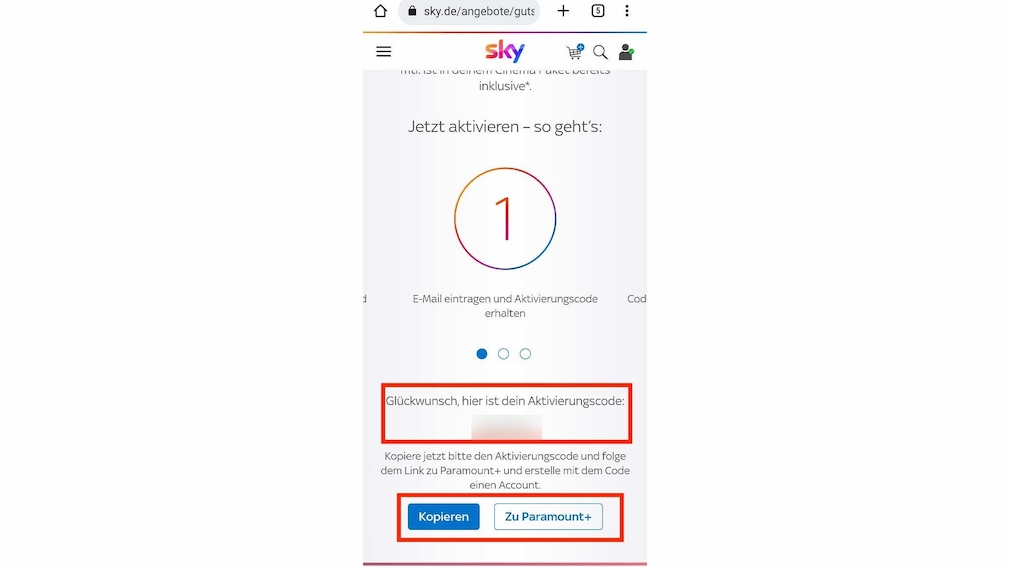This screenshot has height=568, width=1010.
Task: Open the user account icon
Action: click(626, 52)
